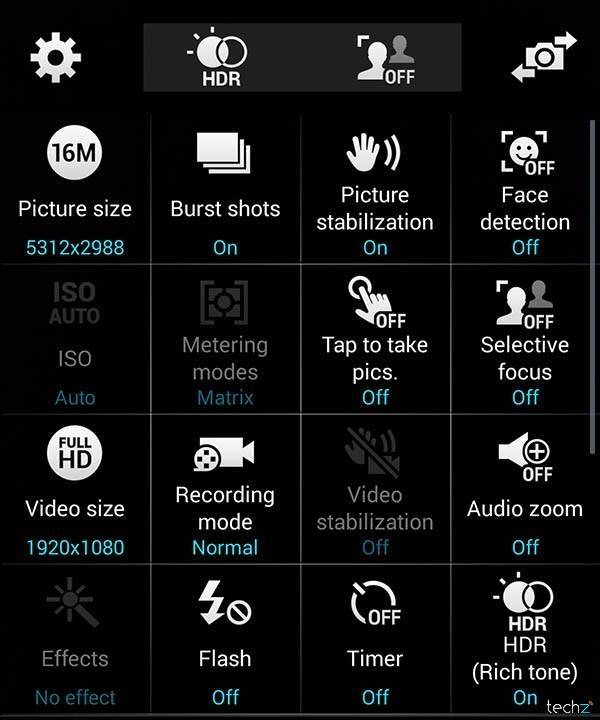
Task: Open the Effects option
Action: pos(75,640)
